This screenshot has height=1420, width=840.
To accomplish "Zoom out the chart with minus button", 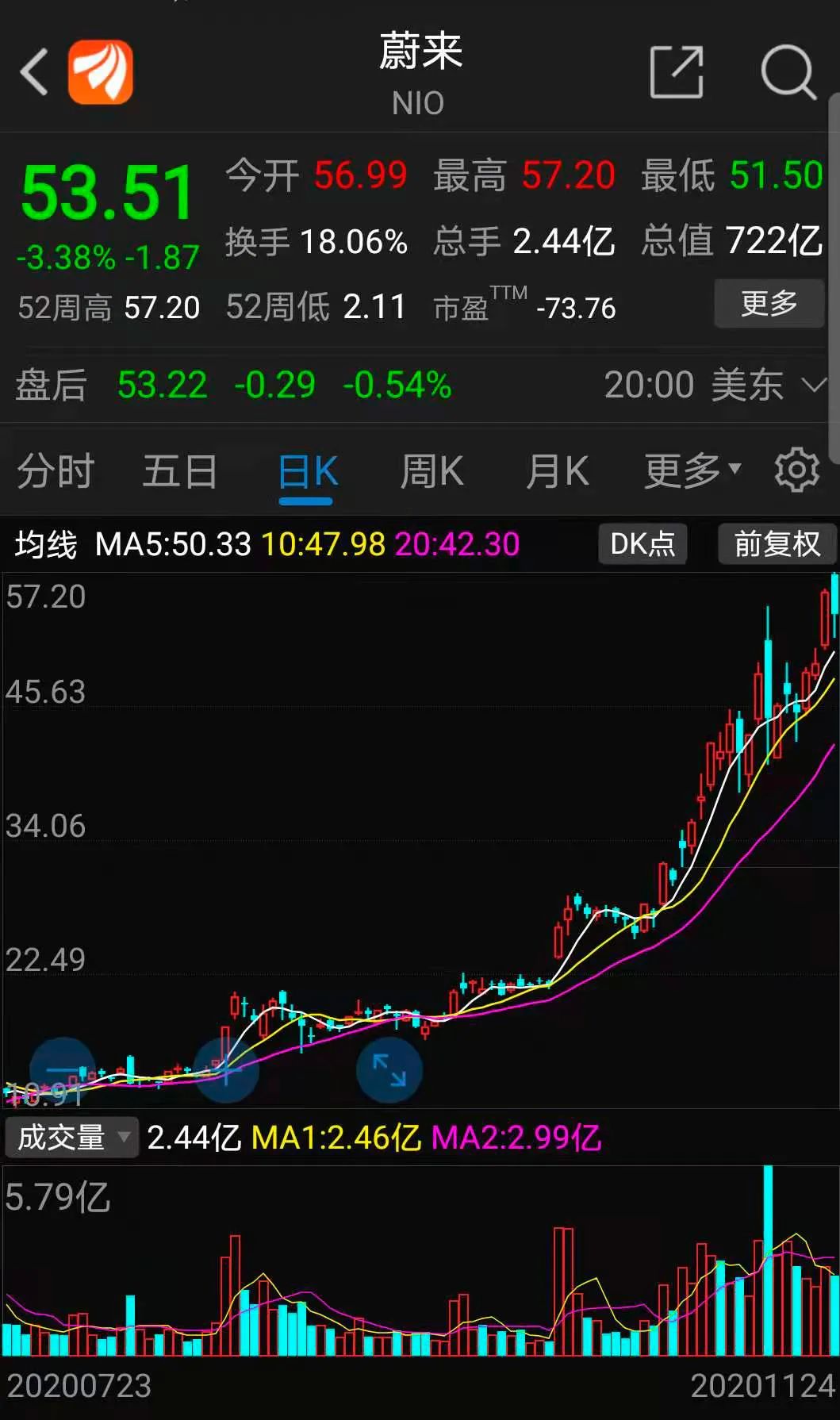I will 63,1070.
